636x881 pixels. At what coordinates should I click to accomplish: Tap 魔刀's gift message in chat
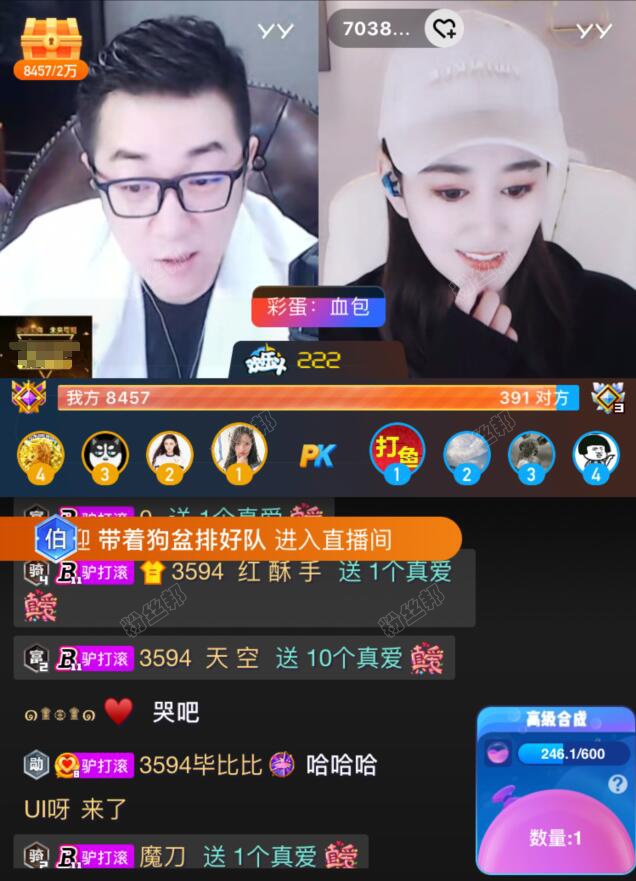click(x=190, y=856)
